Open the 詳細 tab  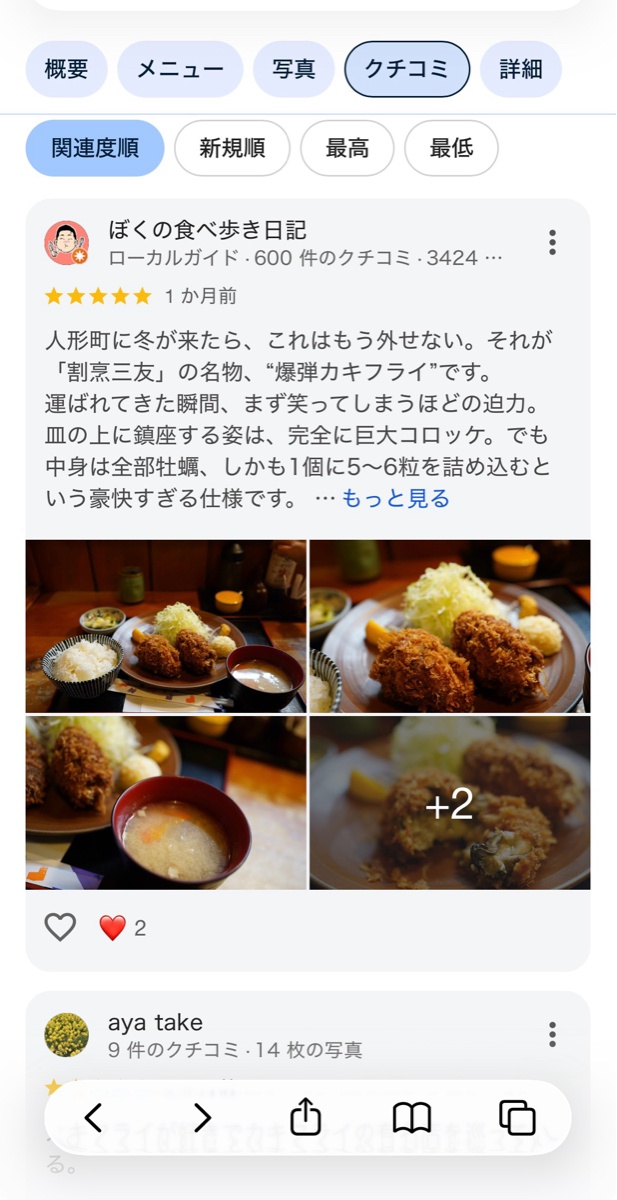[520, 69]
